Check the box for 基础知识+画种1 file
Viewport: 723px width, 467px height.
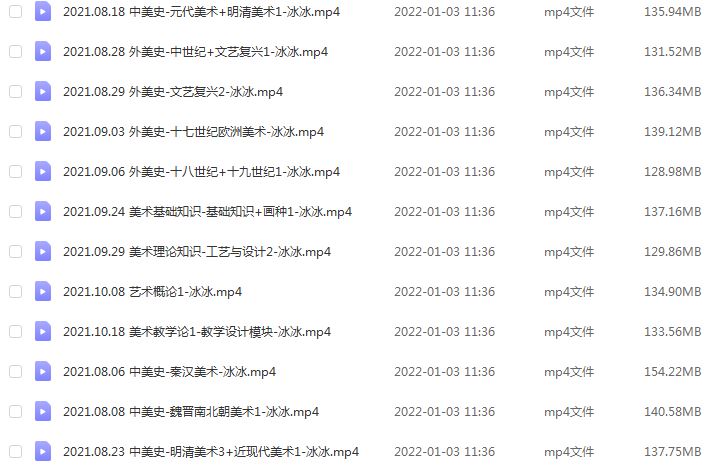pos(15,211)
